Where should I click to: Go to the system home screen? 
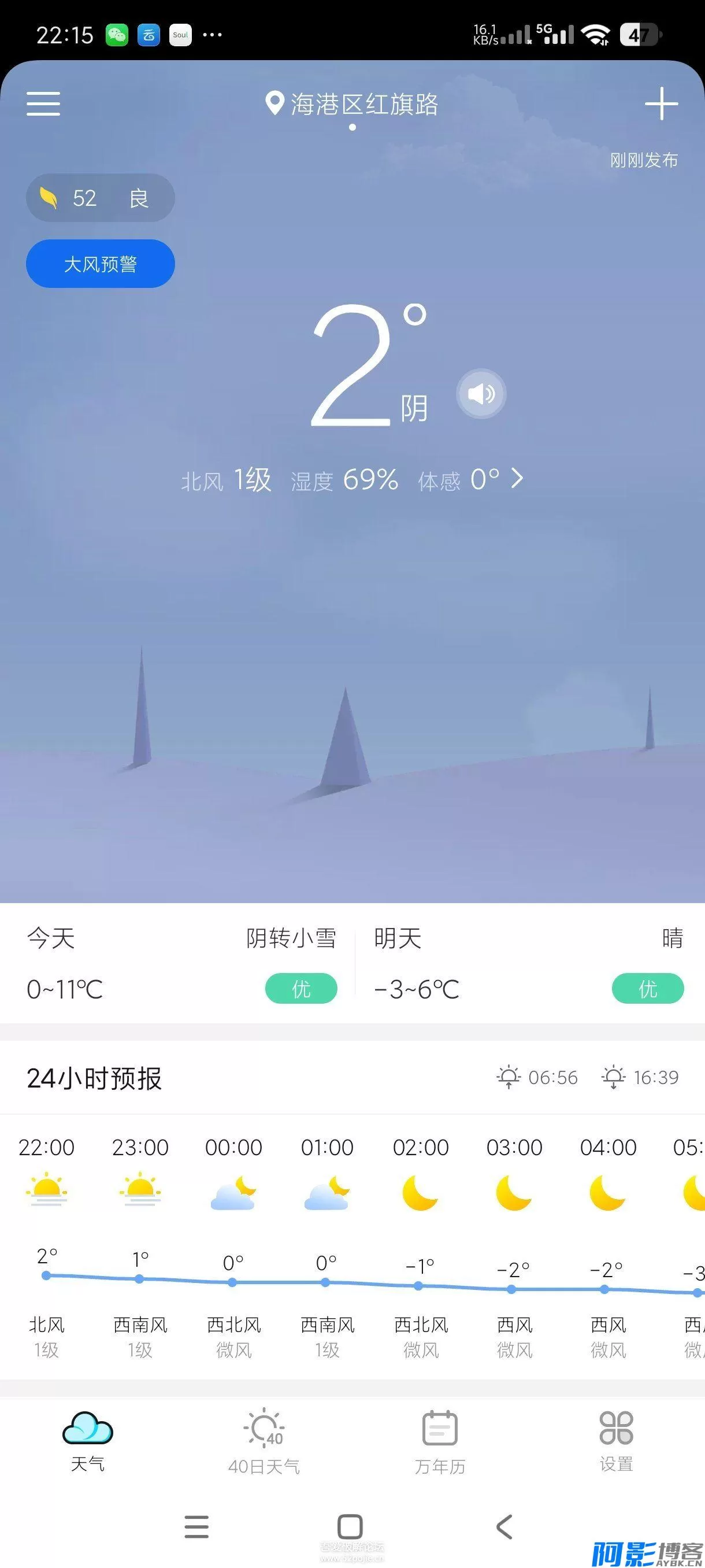350,1526
